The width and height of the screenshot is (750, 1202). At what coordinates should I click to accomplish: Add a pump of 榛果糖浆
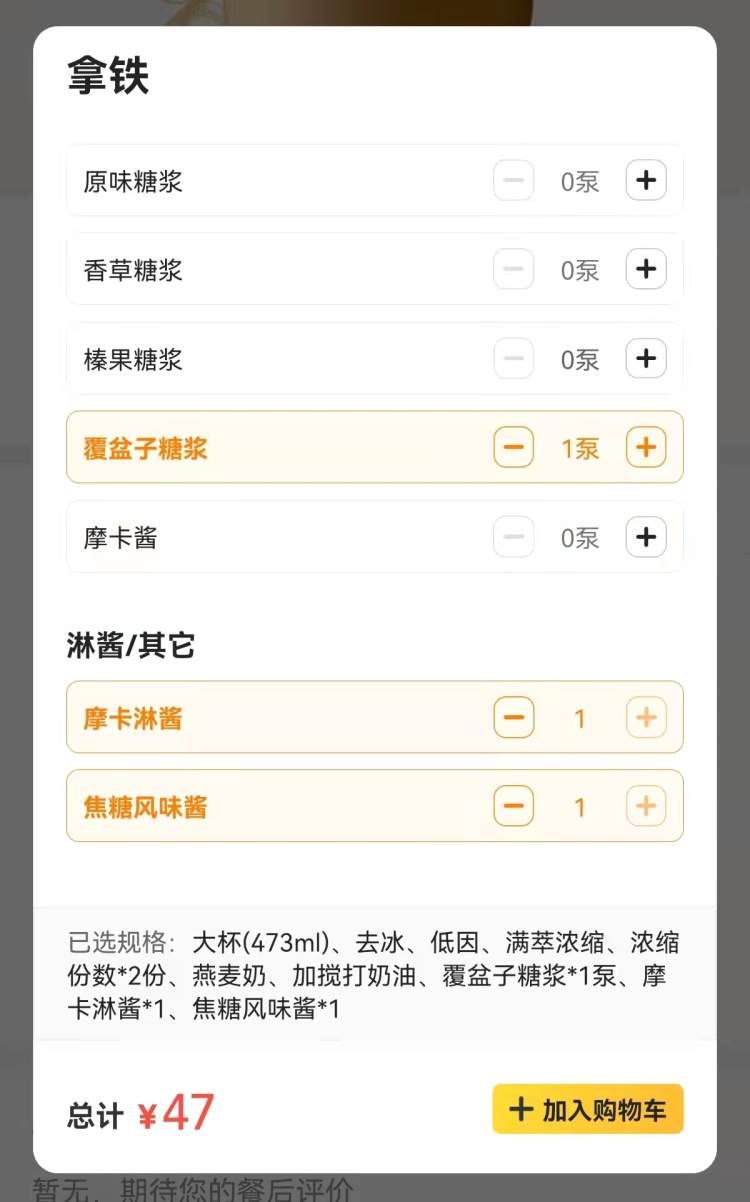[x=646, y=358]
